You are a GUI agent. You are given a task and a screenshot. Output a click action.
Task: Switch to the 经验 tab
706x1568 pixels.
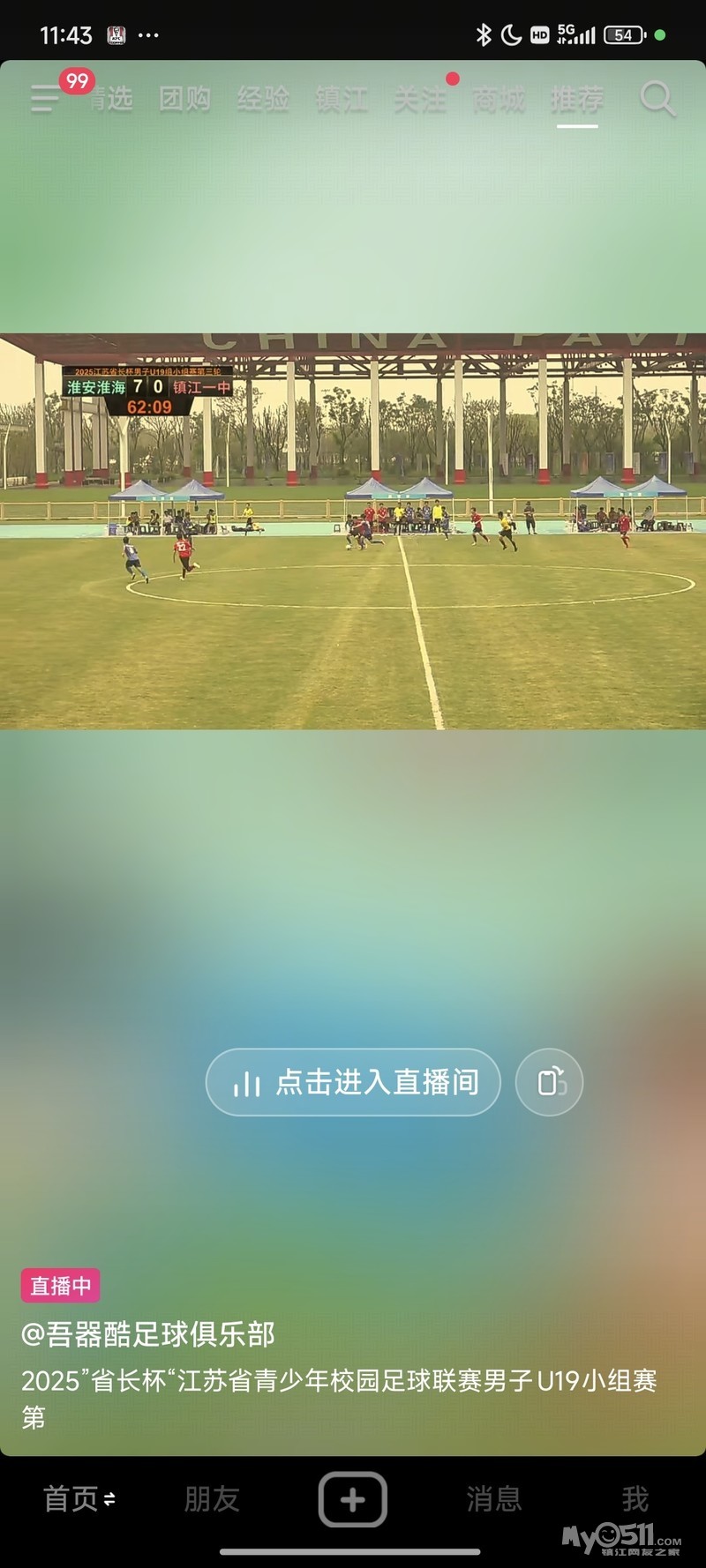coord(263,99)
